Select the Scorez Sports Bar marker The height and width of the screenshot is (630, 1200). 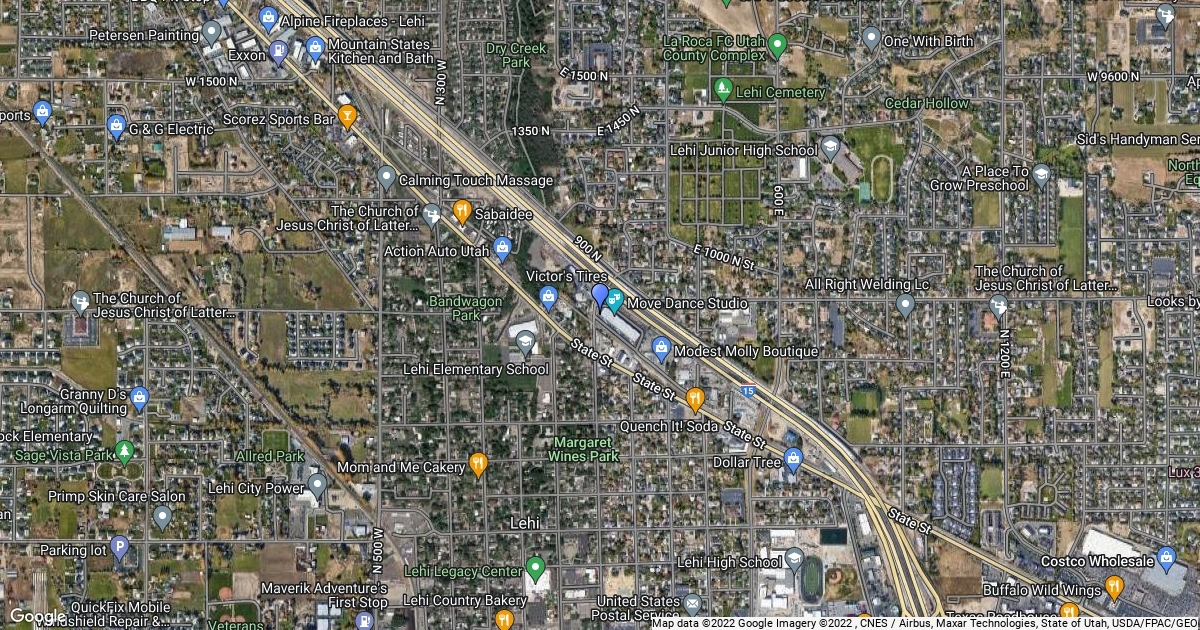(x=347, y=117)
